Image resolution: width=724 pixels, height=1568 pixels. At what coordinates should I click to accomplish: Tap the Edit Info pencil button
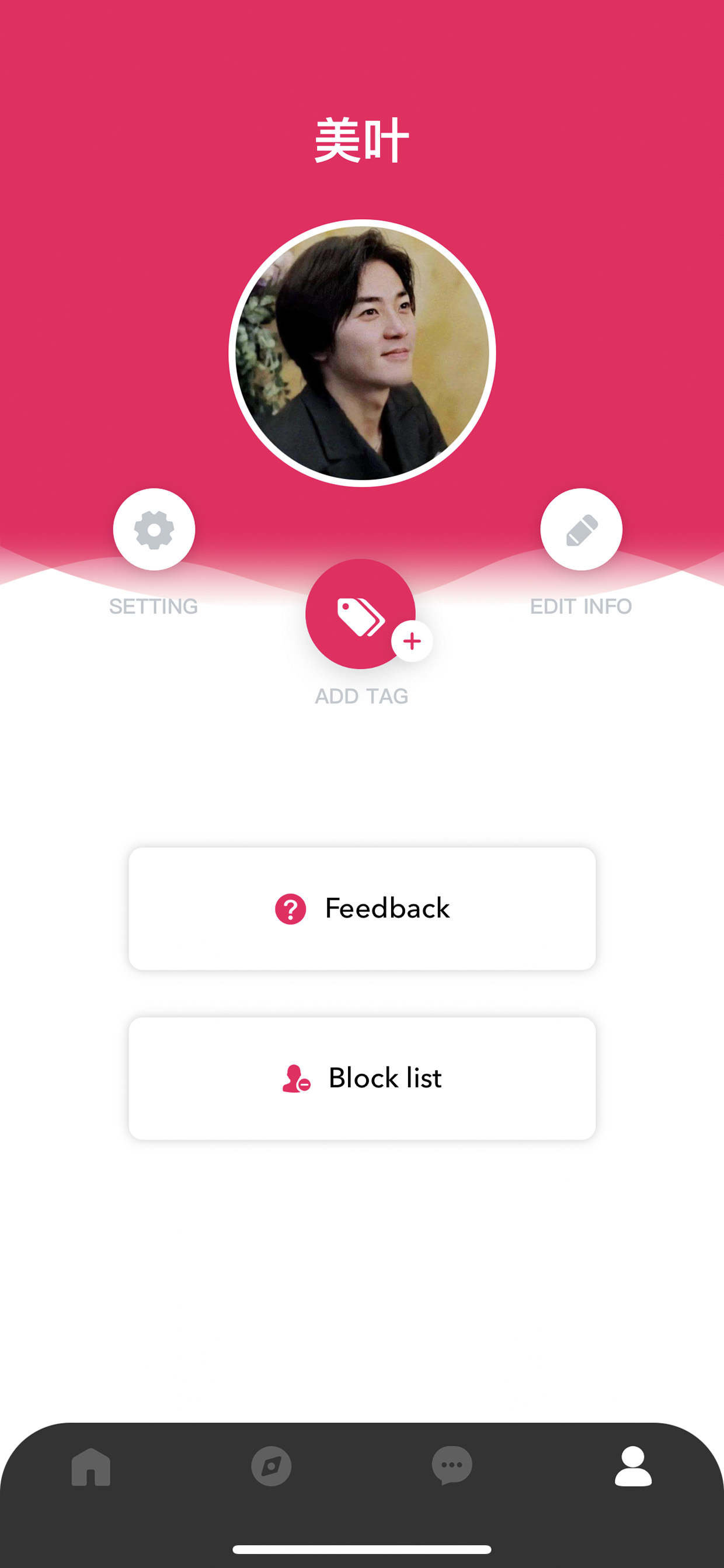tap(581, 529)
